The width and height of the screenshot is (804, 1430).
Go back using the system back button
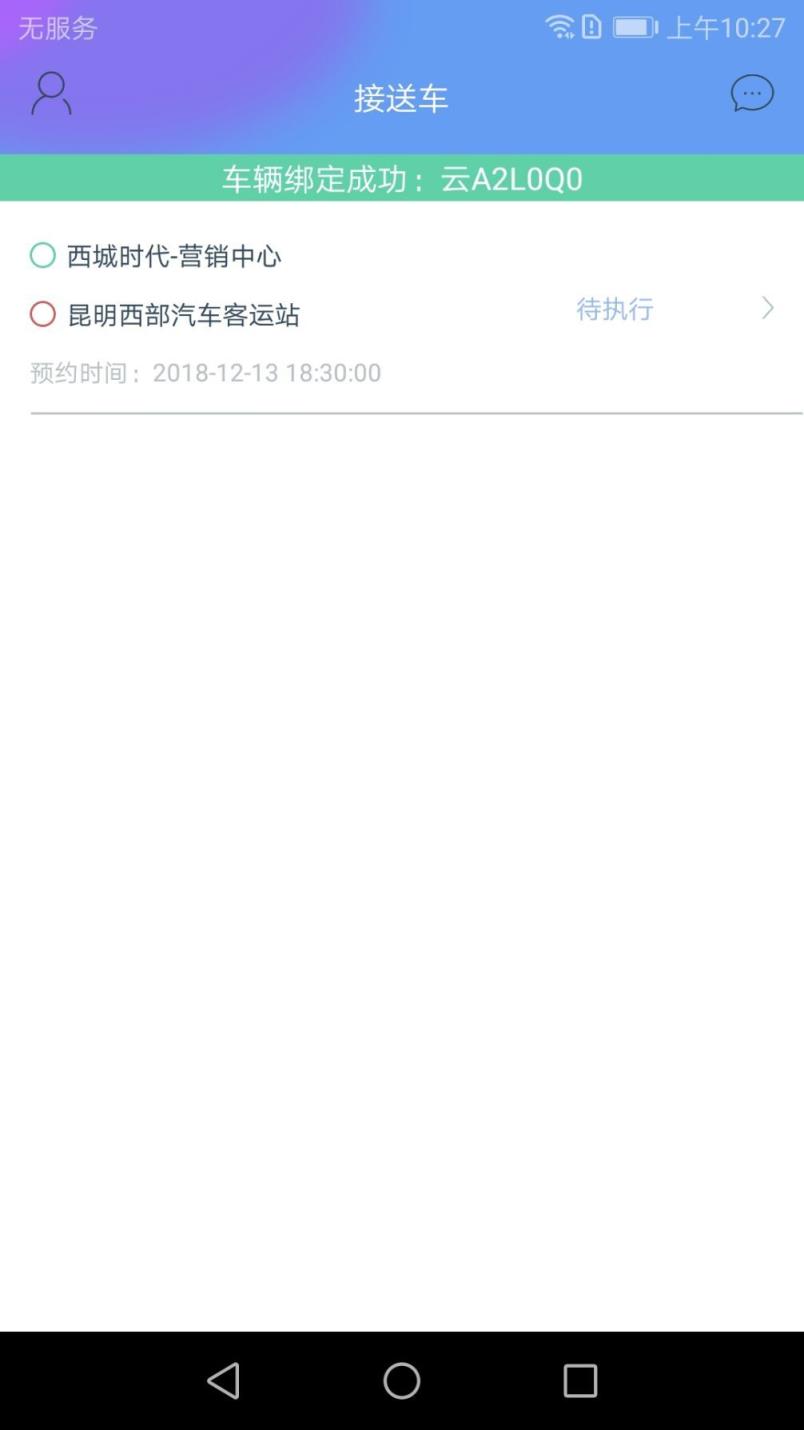pyautogui.click(x=223, y=1380)
